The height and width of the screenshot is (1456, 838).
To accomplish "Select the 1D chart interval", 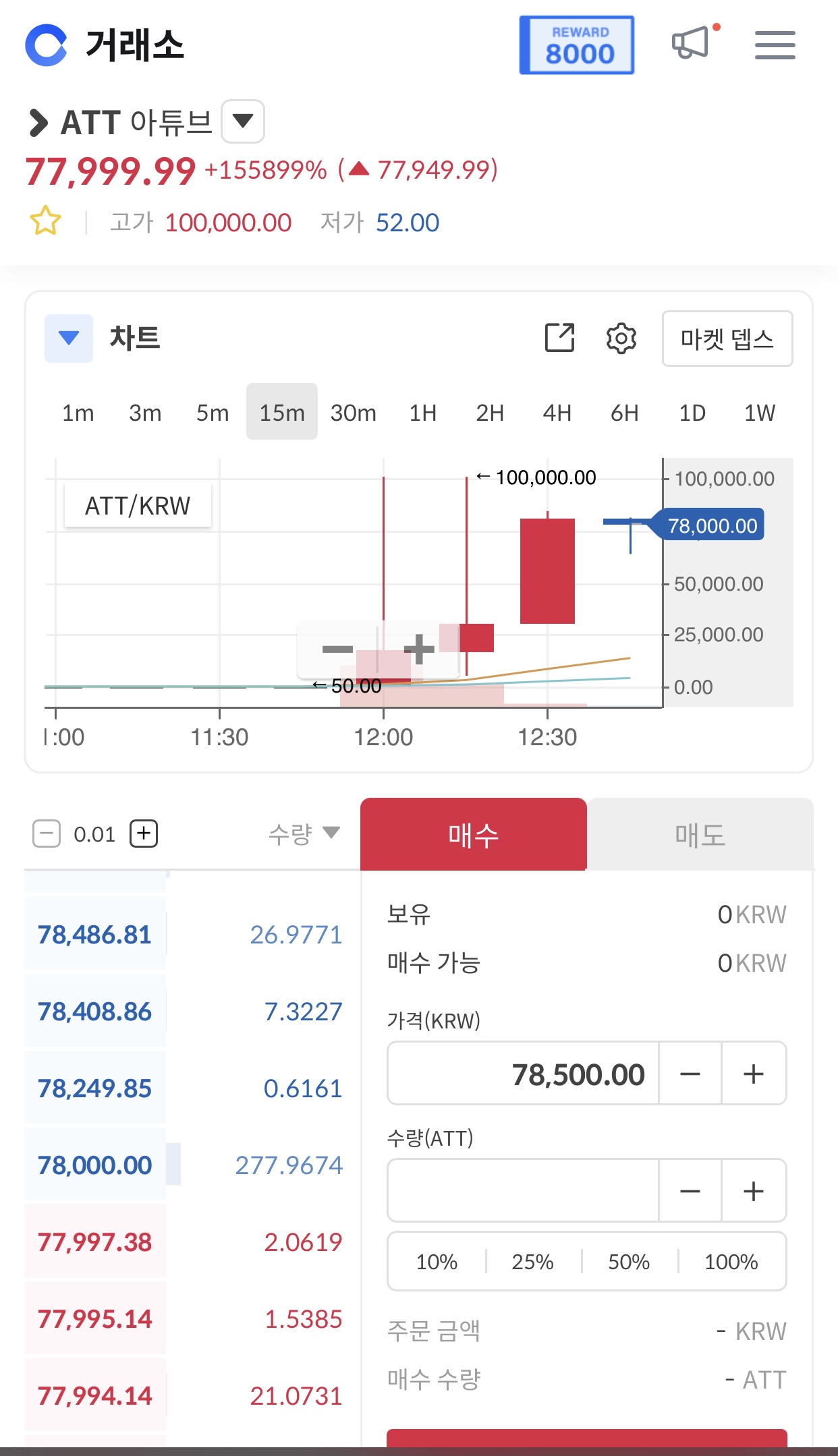I will pos(692,412).
